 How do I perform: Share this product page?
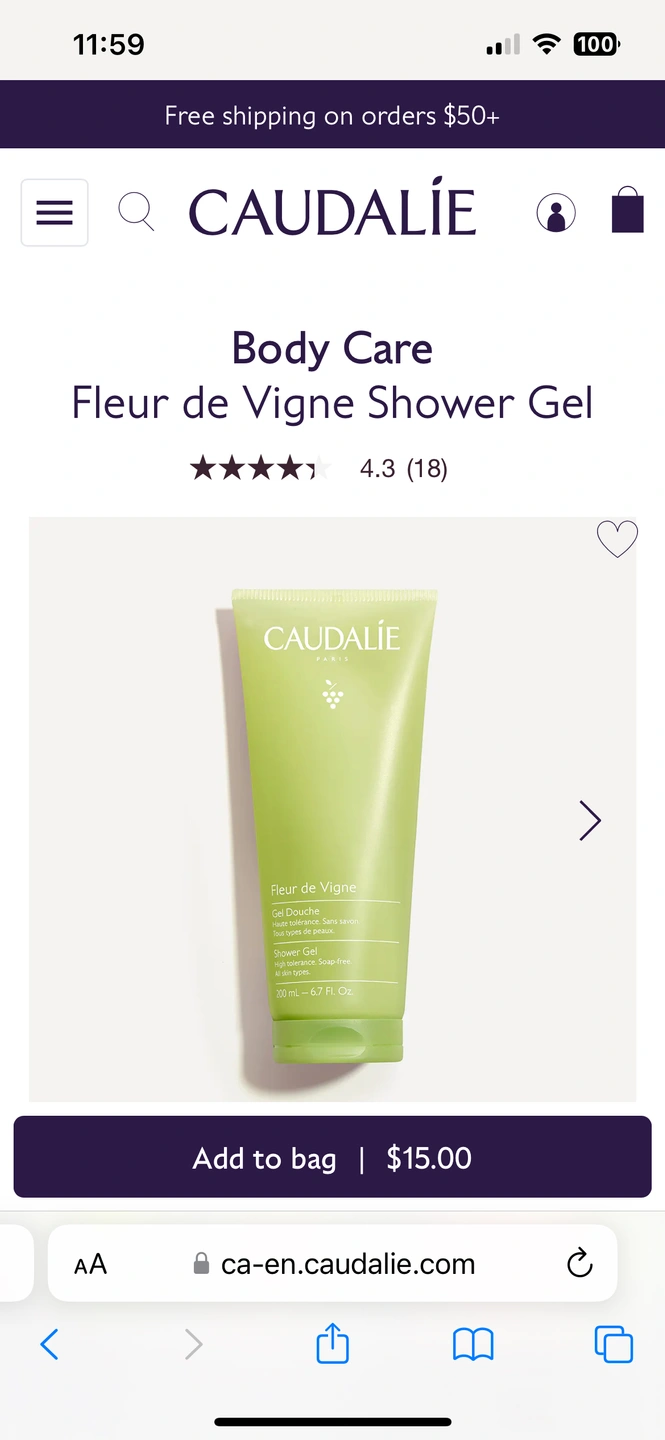(332, 1344)
